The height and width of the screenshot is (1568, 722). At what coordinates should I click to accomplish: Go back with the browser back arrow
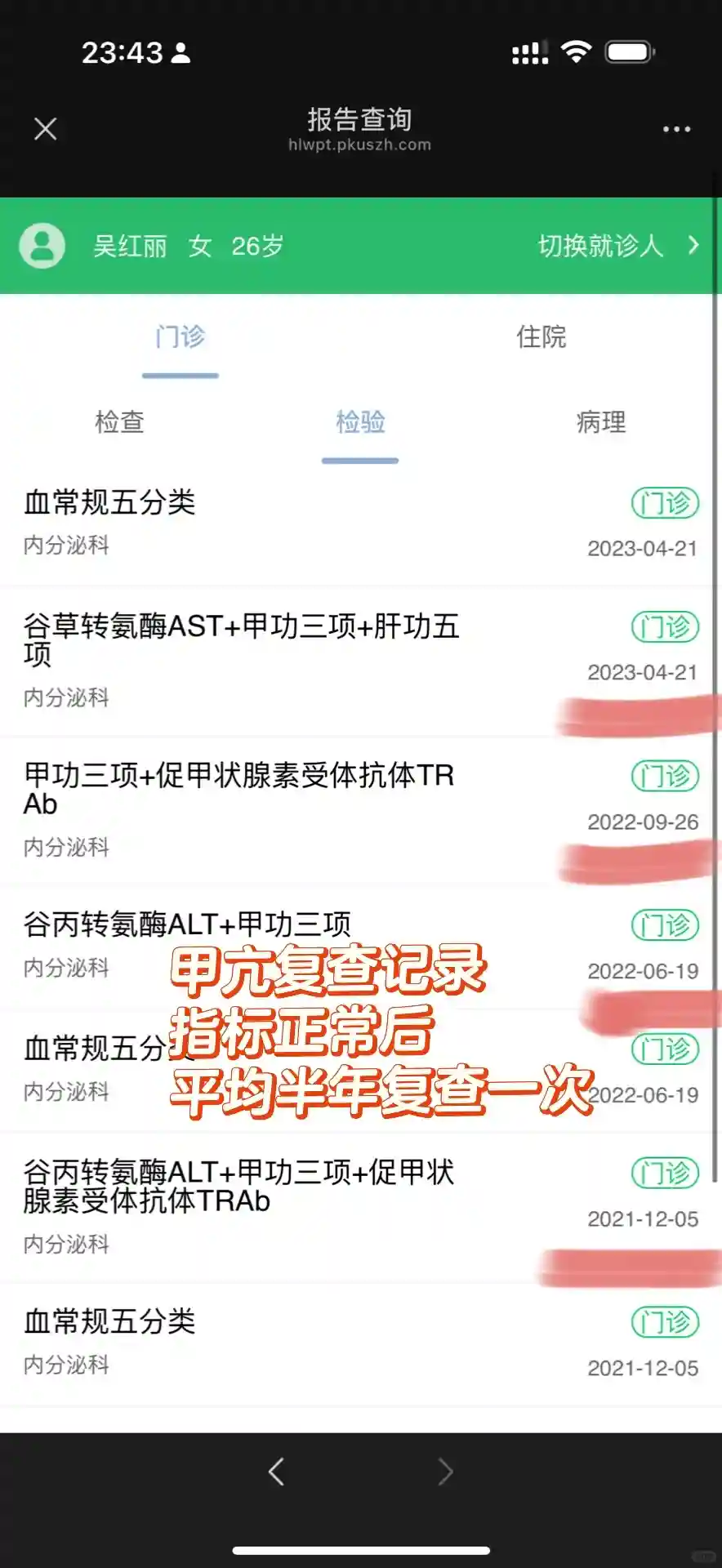pos(276,1472)
